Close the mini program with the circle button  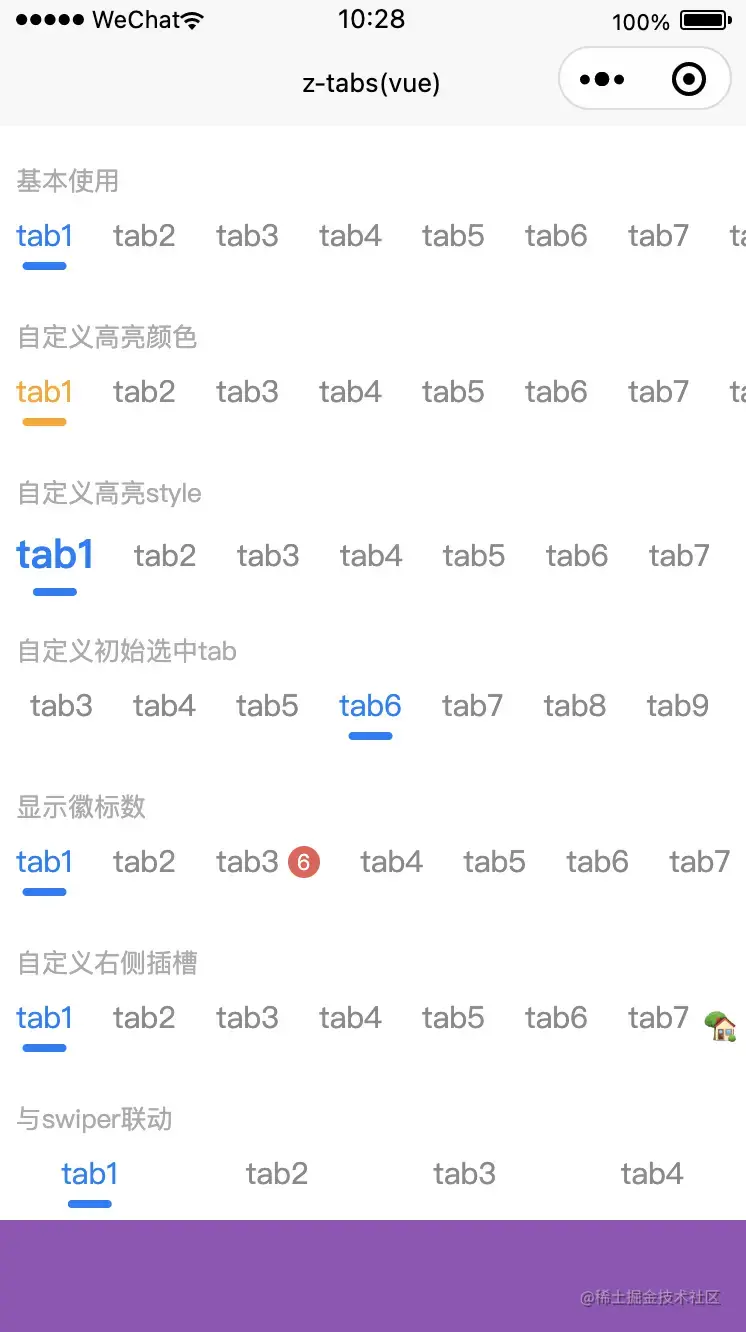(689, 79)
